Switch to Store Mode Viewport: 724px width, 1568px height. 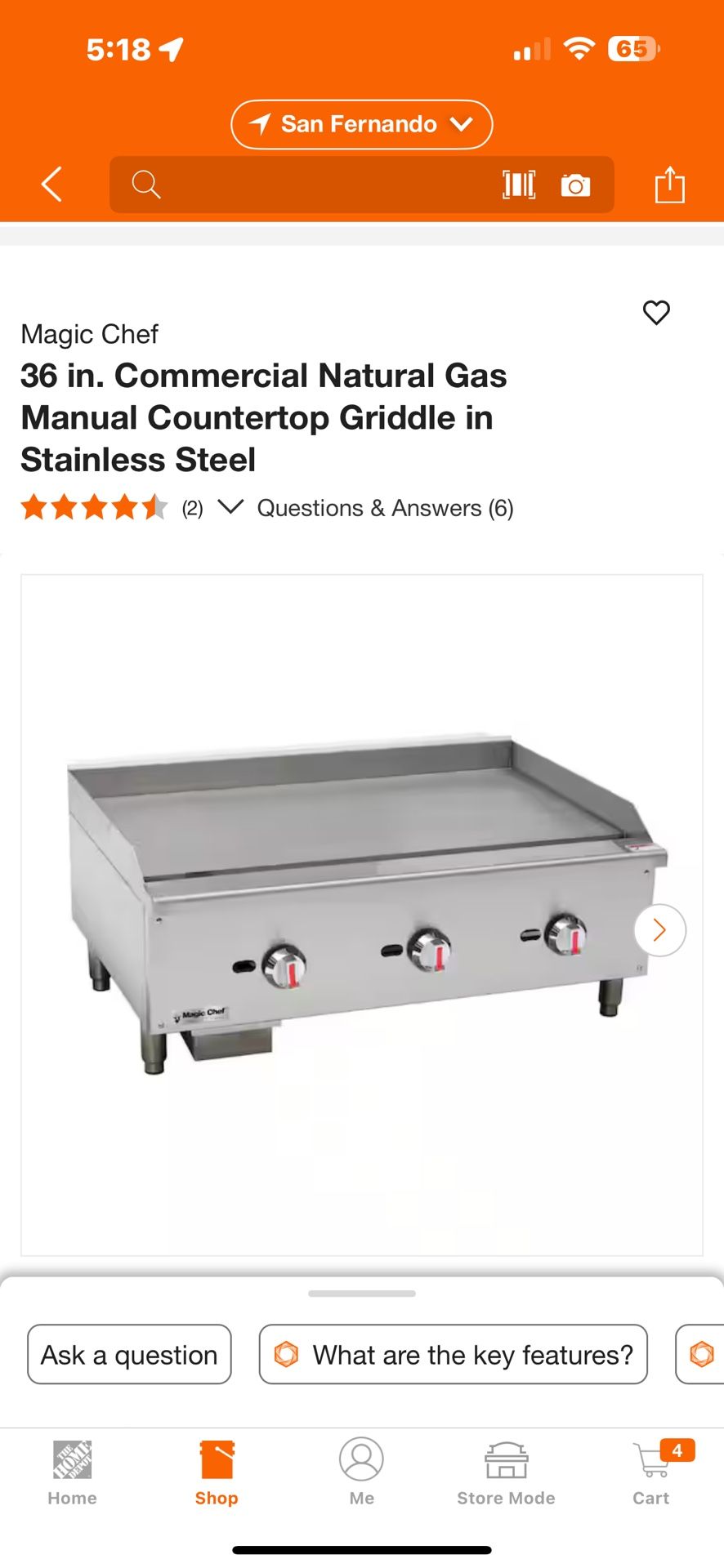[x=506, y=1472]
